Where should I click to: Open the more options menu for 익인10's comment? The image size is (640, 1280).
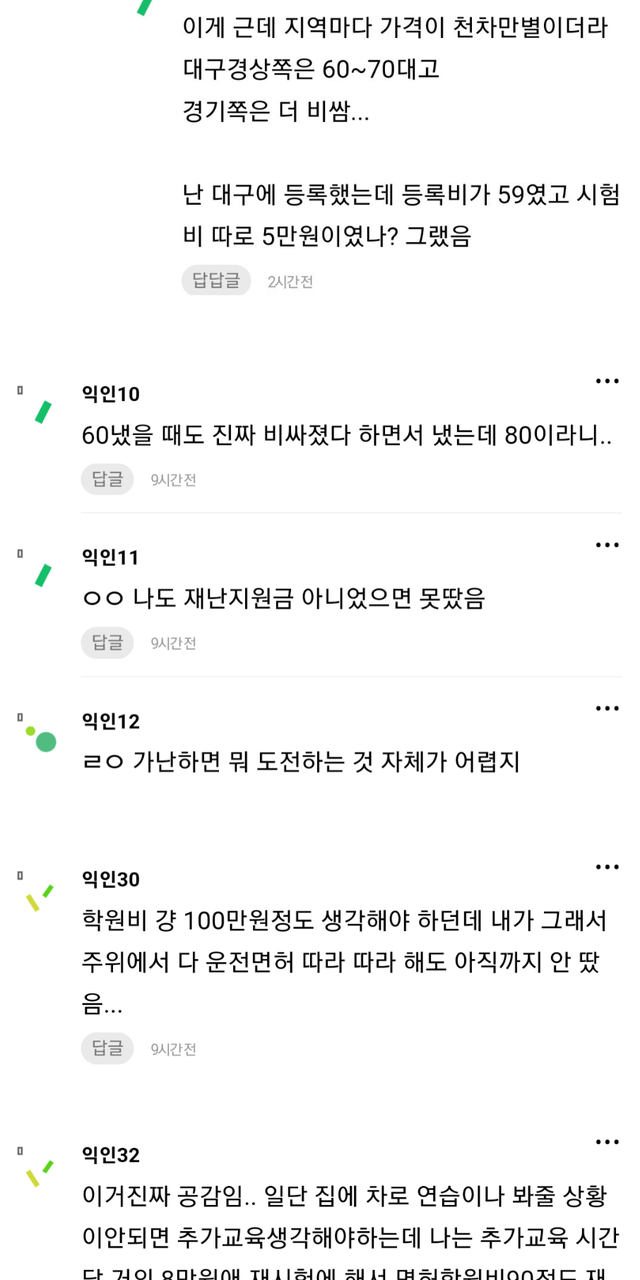click(x=607, y=381)
